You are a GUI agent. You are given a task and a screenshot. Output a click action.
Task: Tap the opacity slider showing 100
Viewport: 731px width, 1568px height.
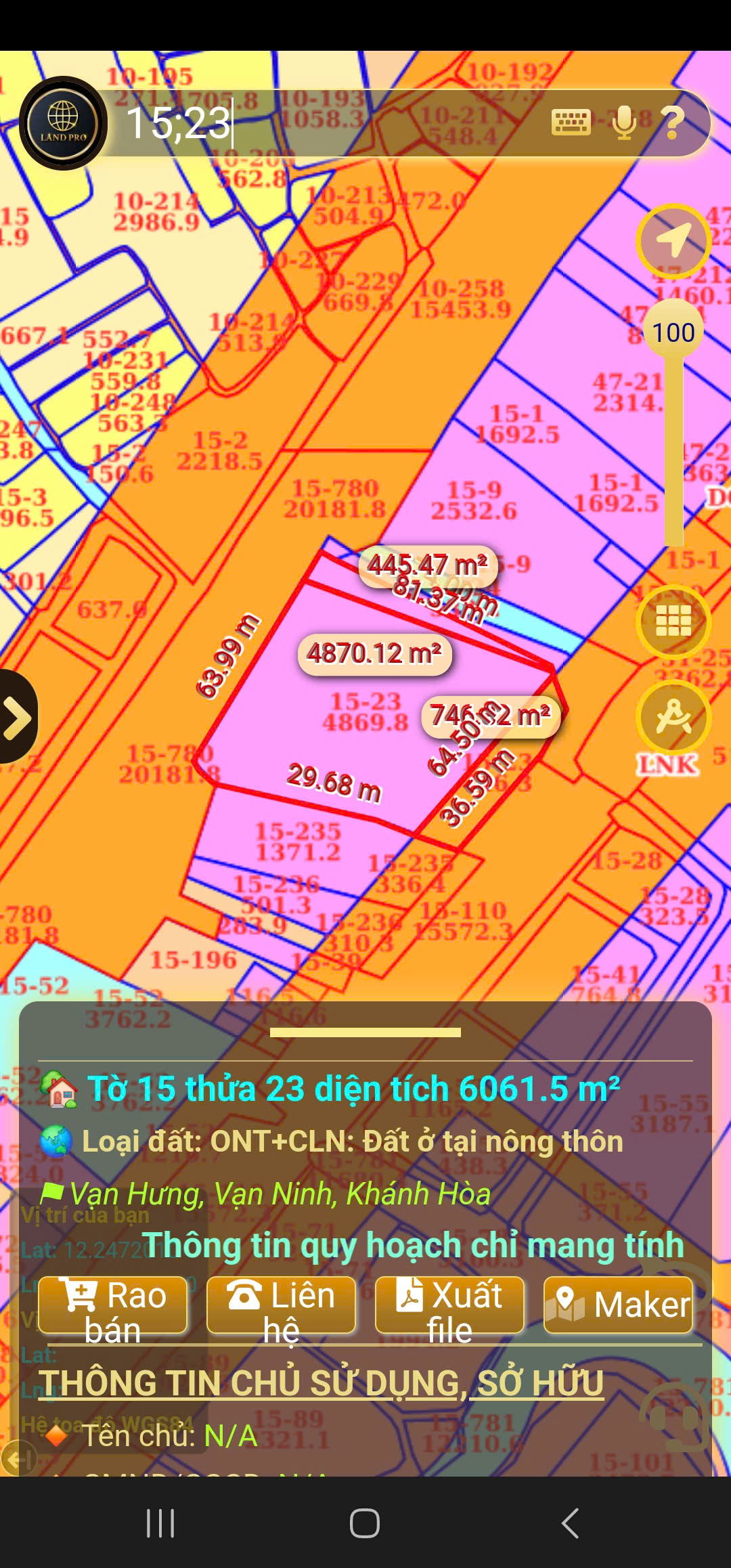tap(673, 332)
